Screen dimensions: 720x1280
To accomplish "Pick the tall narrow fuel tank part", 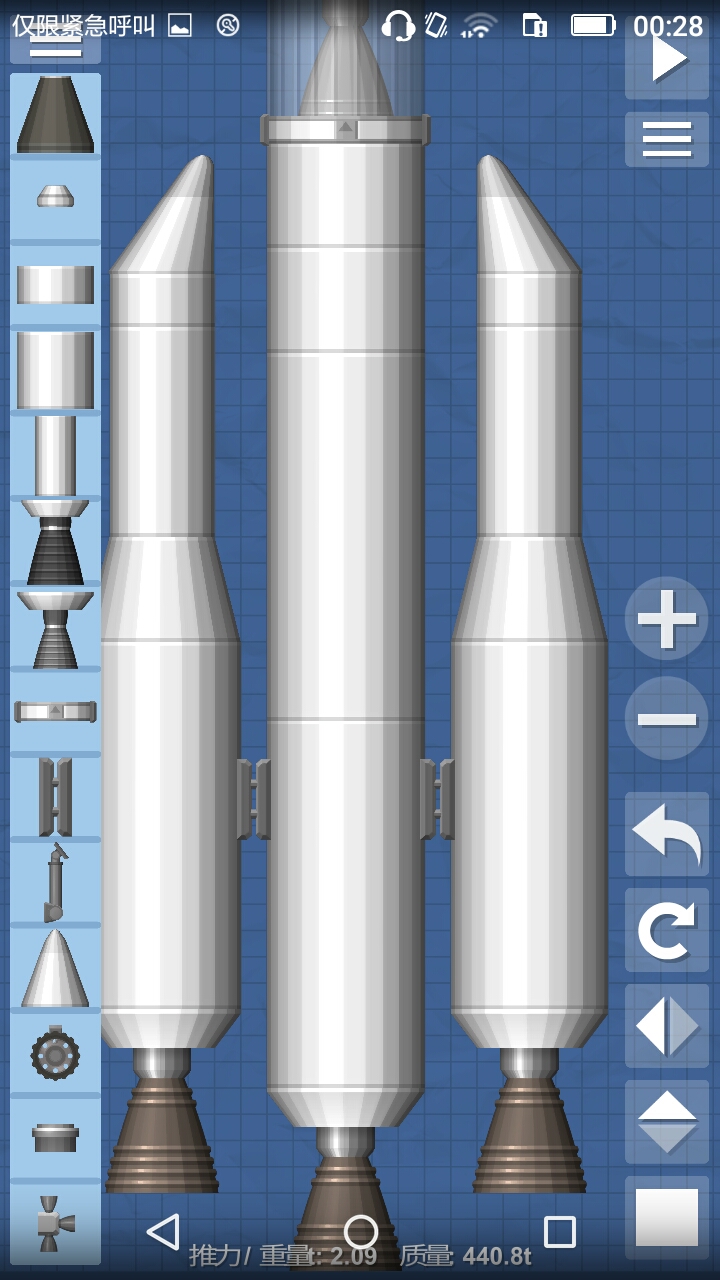I will coord(55,456).
